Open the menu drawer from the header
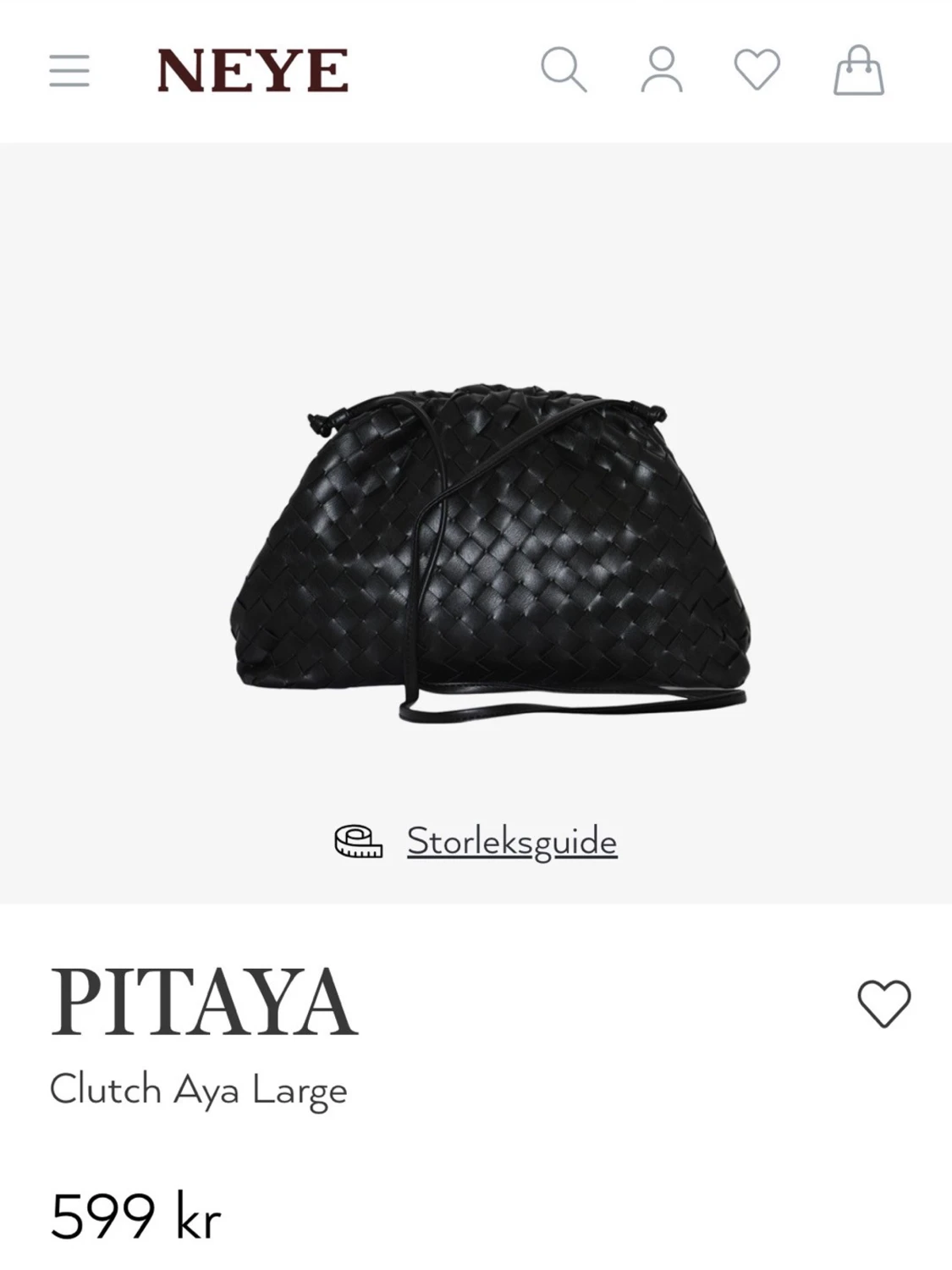The width and height of the screenshot is (952, 1270). point(70,73)
